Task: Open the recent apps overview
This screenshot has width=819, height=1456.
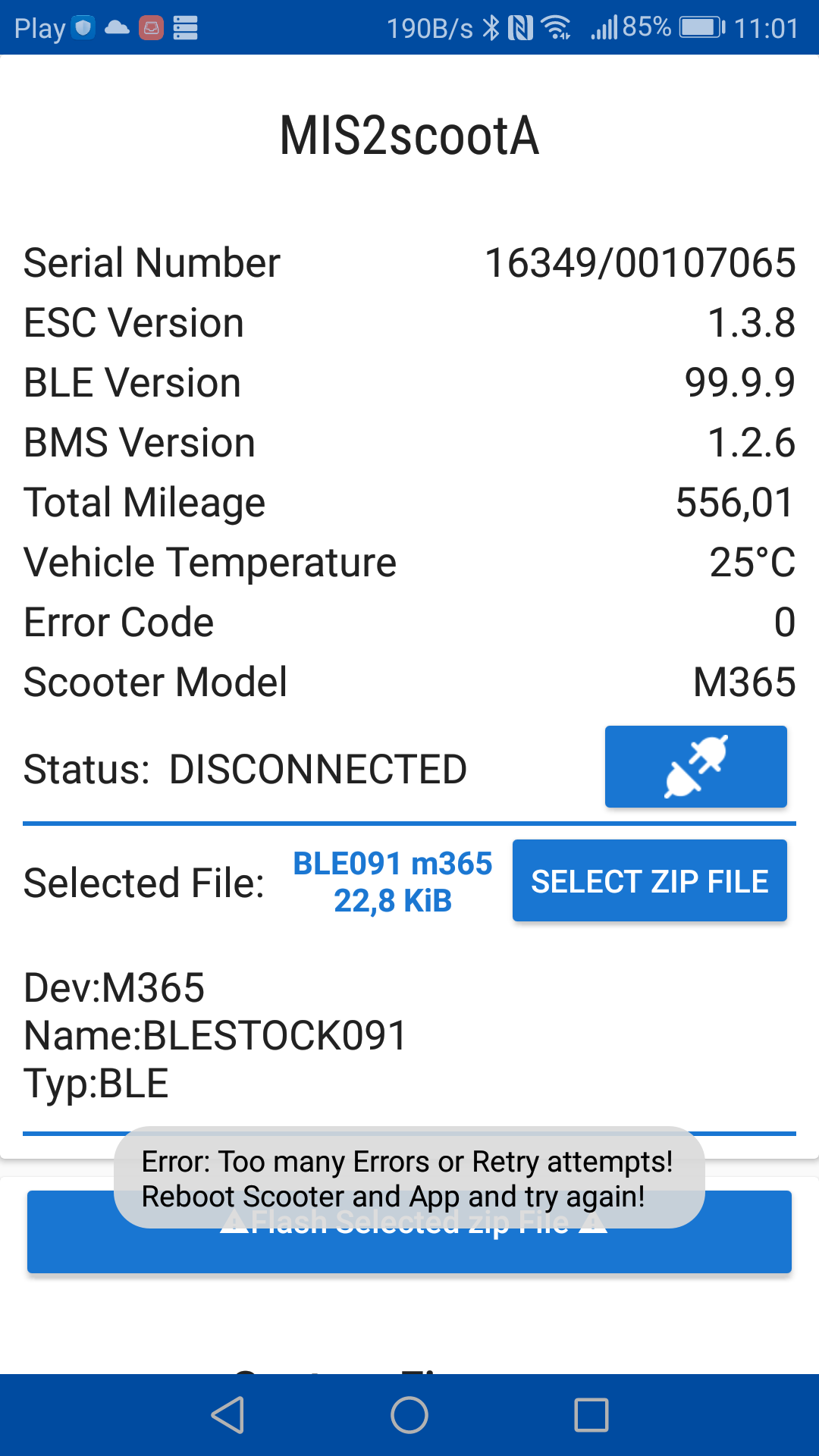Action: coord(591,1415)
